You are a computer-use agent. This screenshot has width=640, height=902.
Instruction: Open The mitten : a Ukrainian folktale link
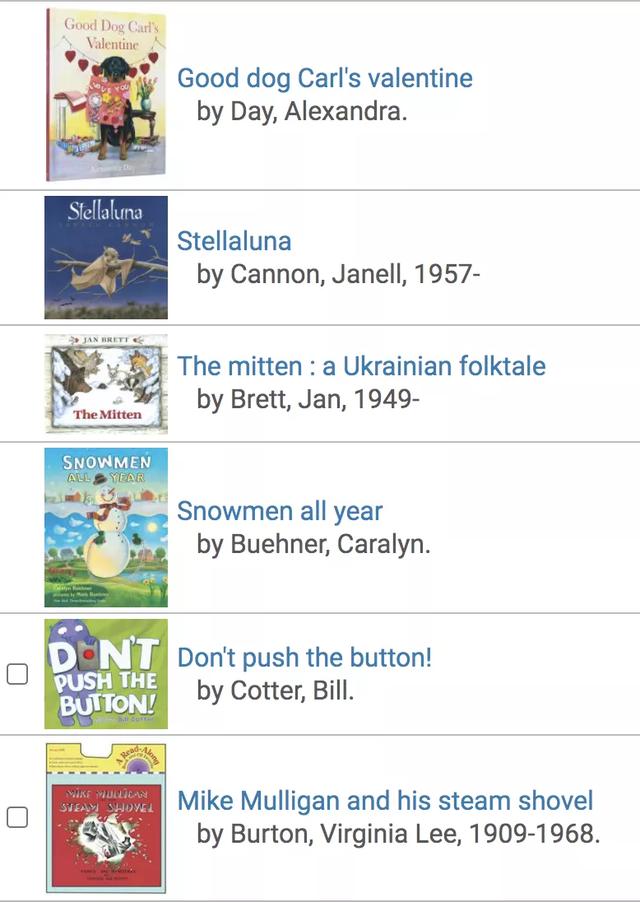coord(361,366)
